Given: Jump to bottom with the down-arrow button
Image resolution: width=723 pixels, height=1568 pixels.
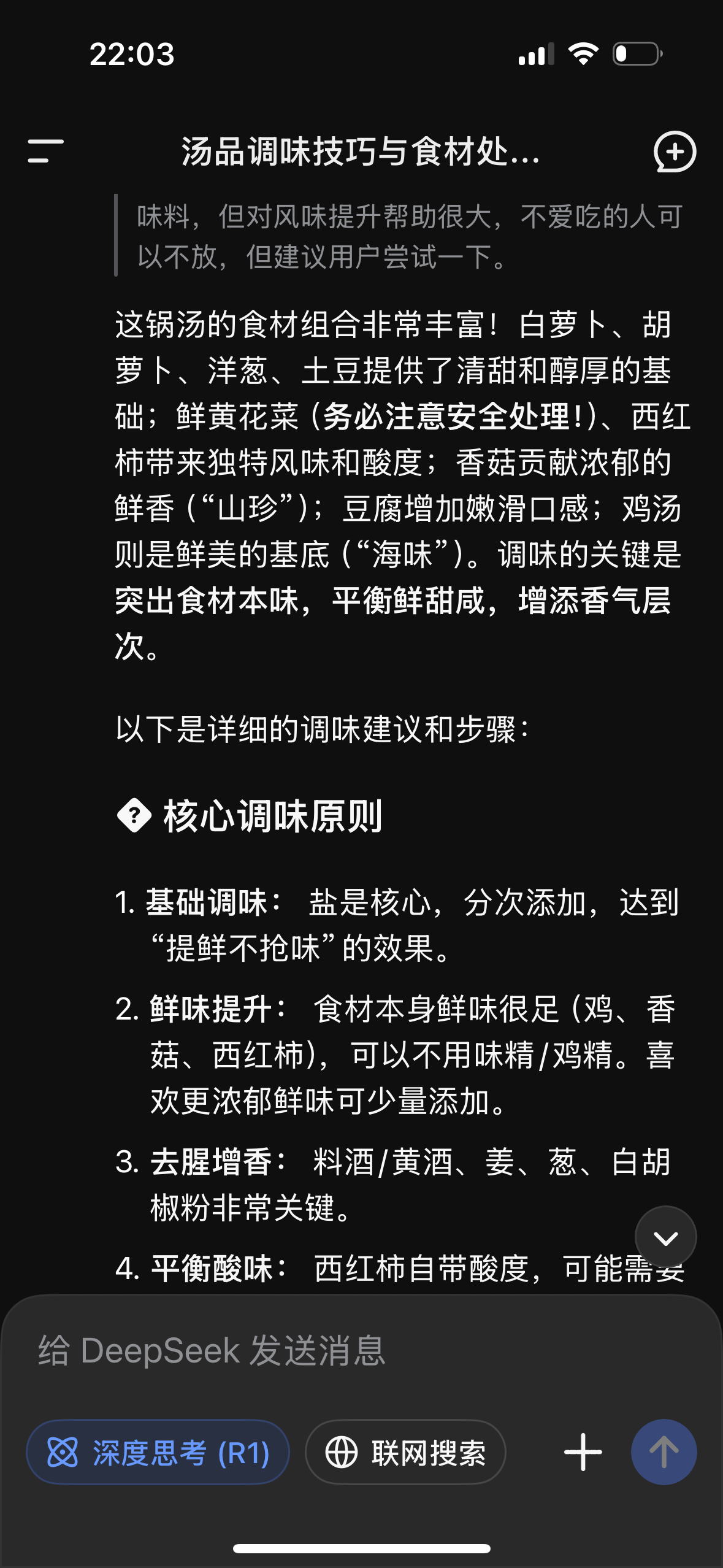Looking at the screenshot, I should coord(665,1238).
